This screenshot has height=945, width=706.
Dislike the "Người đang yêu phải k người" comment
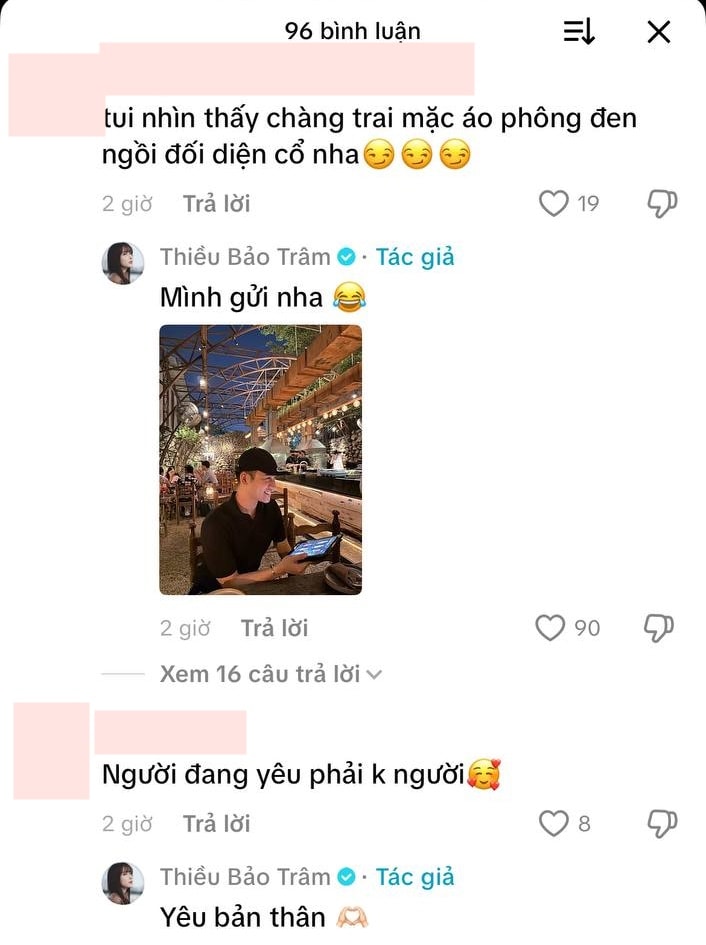tap(661, 824)
